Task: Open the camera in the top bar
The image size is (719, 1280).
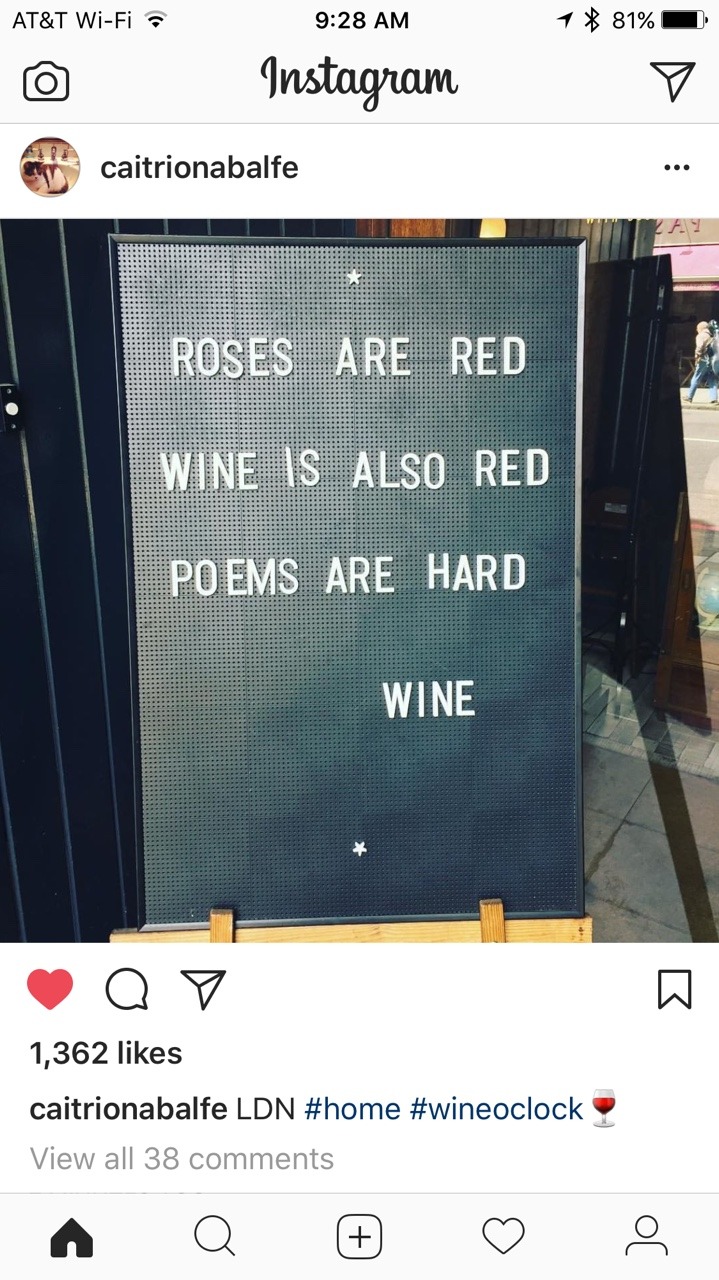Action: (x=46, y=81)
